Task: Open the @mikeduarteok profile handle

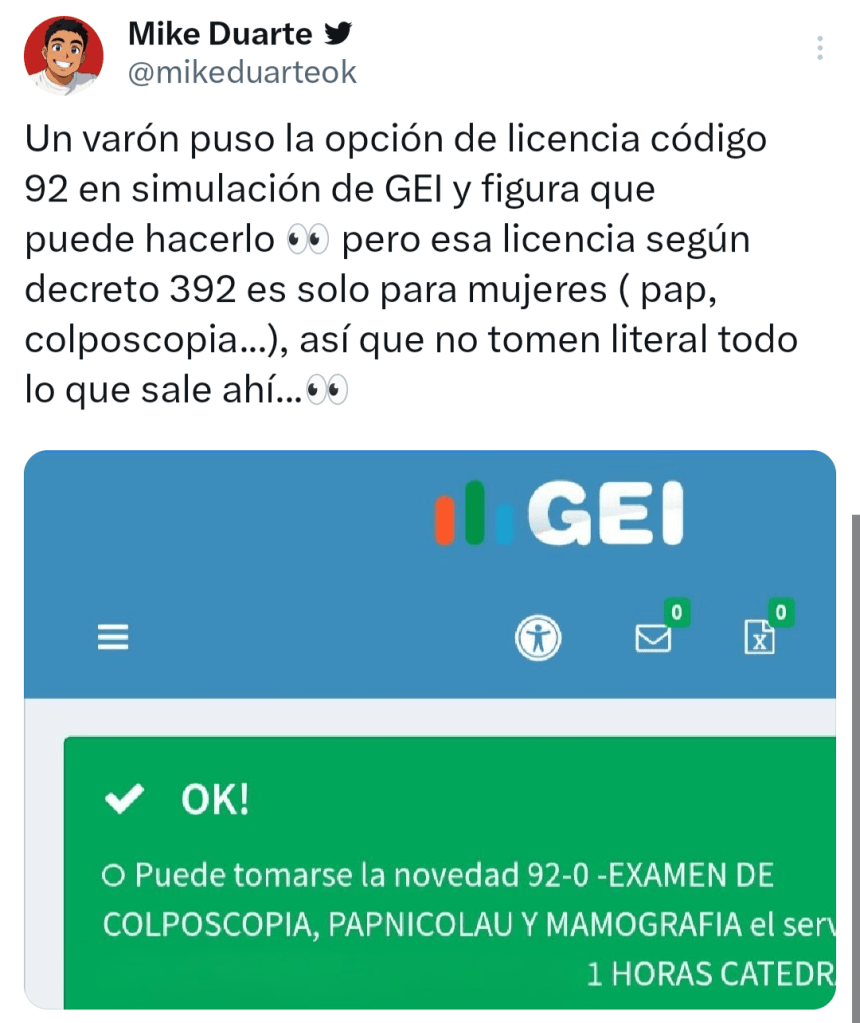Action: coord(242,73)
